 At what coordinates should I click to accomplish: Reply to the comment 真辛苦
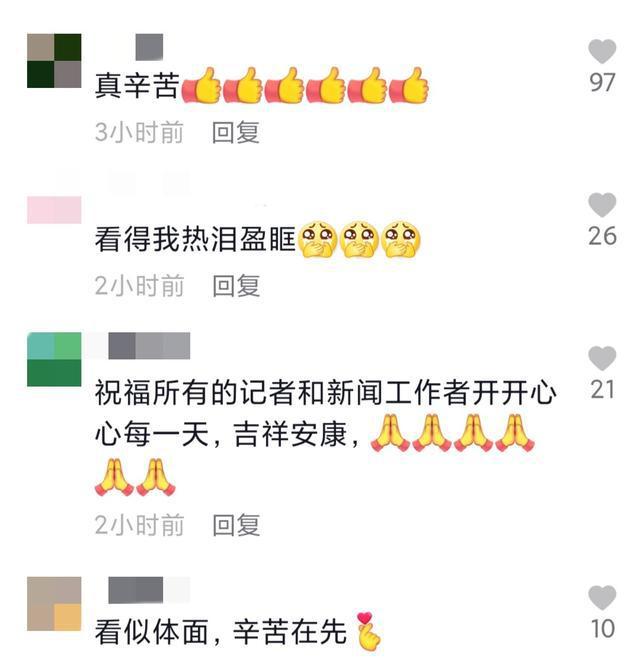[236, 132]
